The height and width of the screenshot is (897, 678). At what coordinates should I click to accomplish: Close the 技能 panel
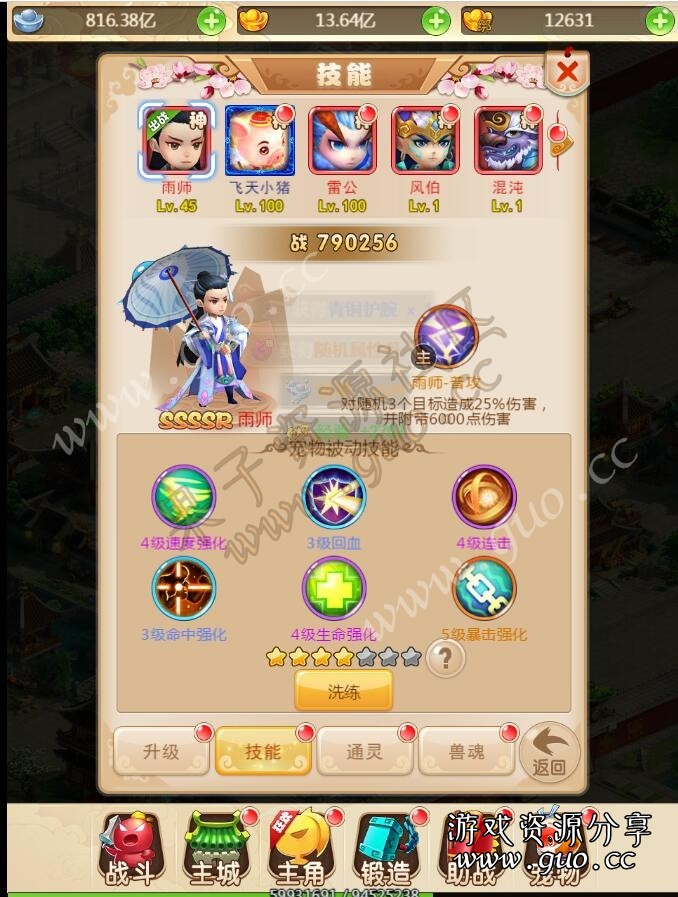[x=568, y=71]
